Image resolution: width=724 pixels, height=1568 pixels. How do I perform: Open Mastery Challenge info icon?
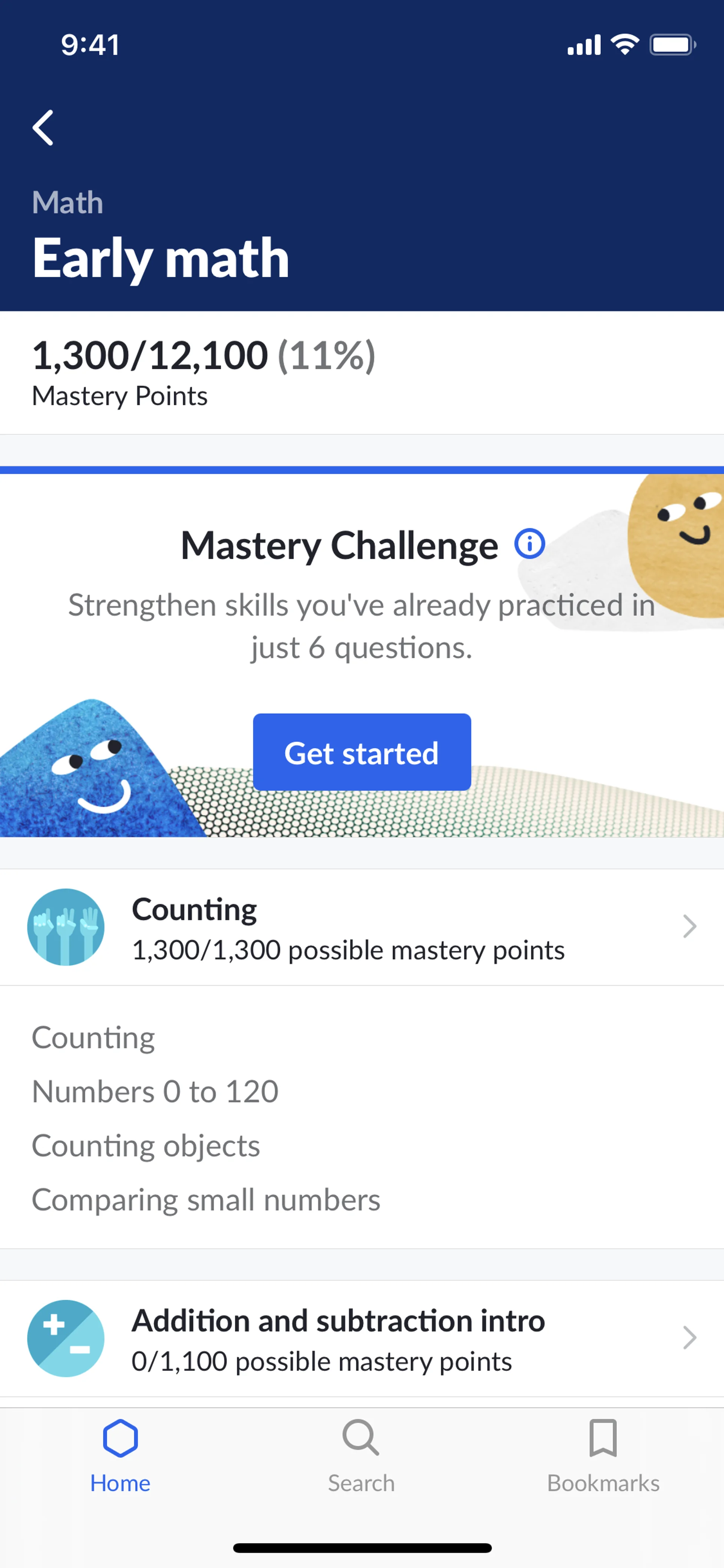click(529, 543)
